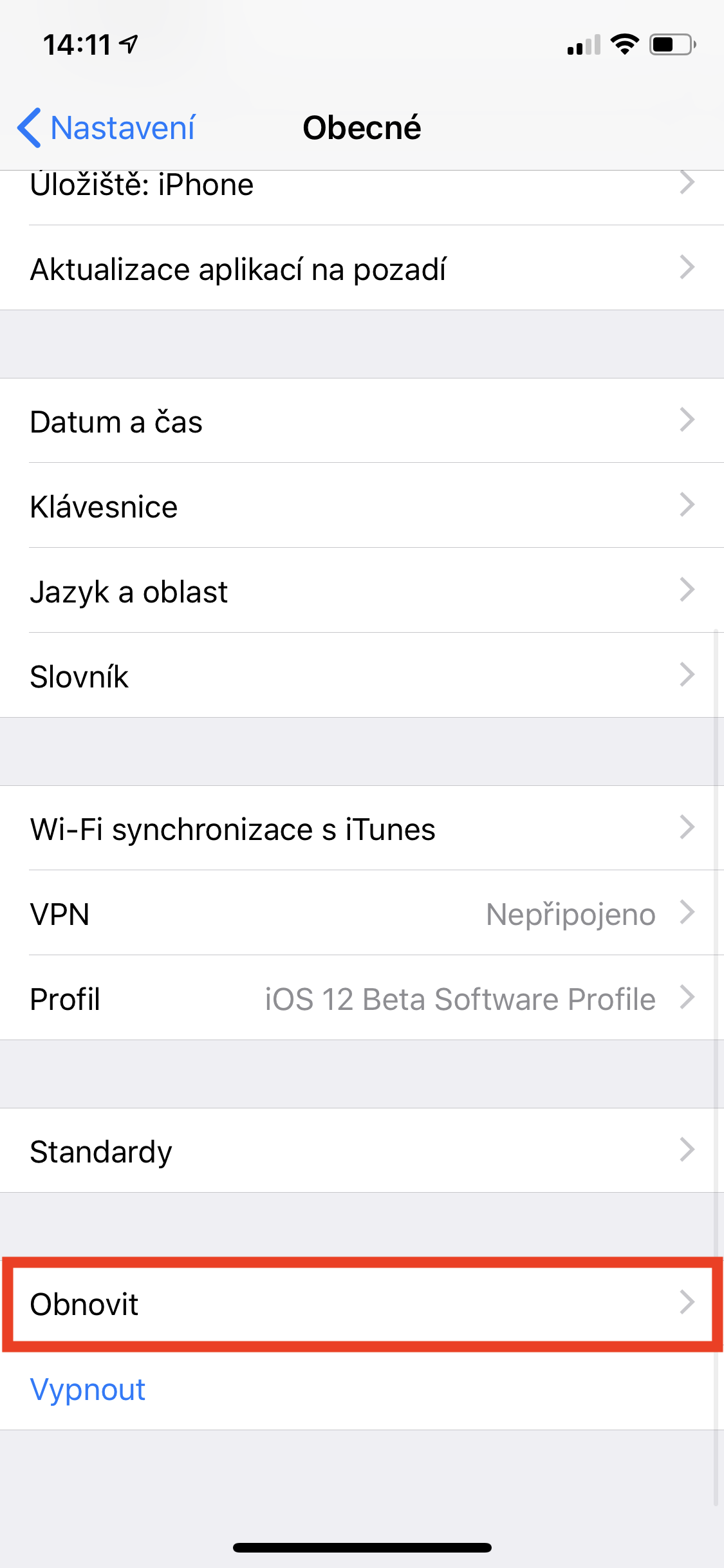Go back to Nastavení
This screenshot has height=1568, width=724.
pos(106,127)
